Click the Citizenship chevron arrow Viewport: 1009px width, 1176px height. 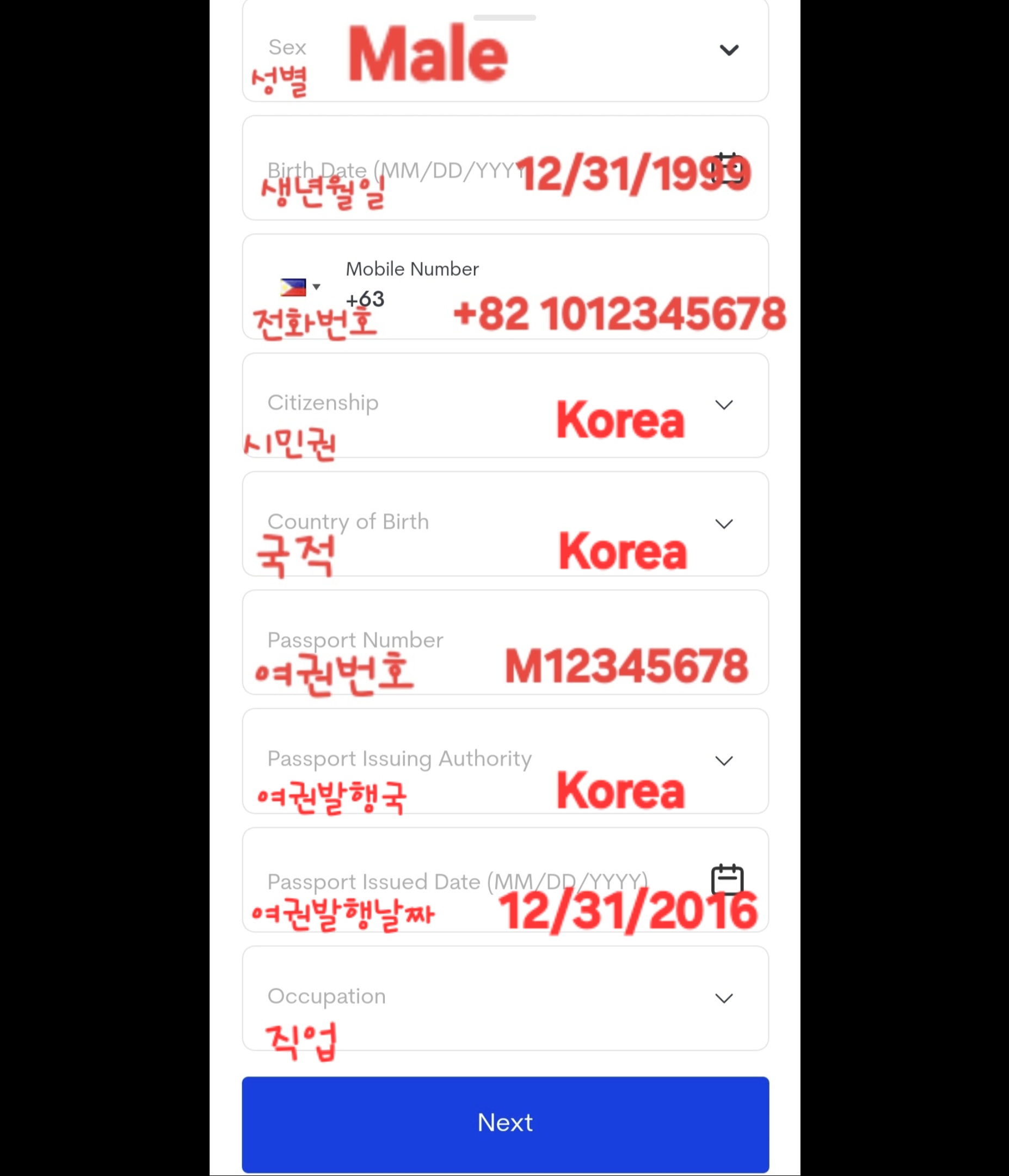pos(723,404)
